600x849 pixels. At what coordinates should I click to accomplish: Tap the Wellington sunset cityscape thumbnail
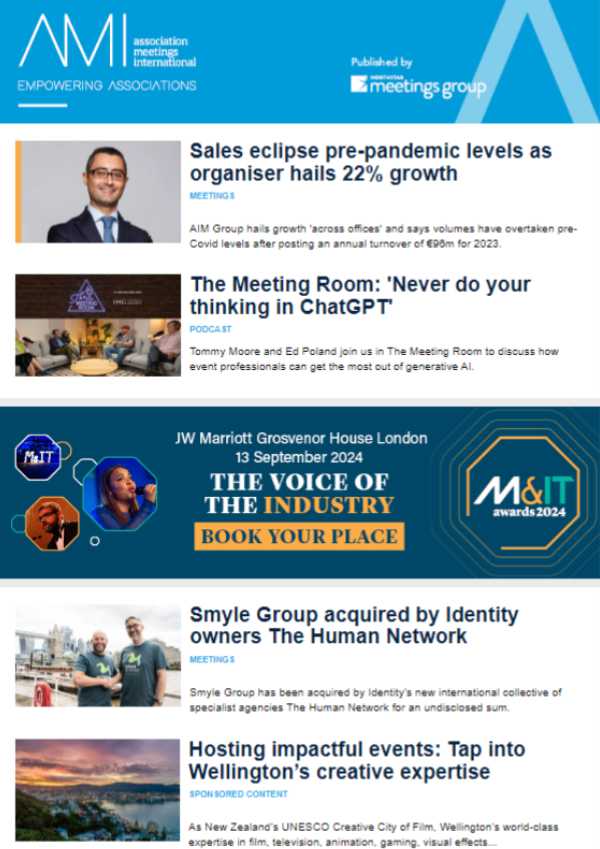[x=98, y=790]
